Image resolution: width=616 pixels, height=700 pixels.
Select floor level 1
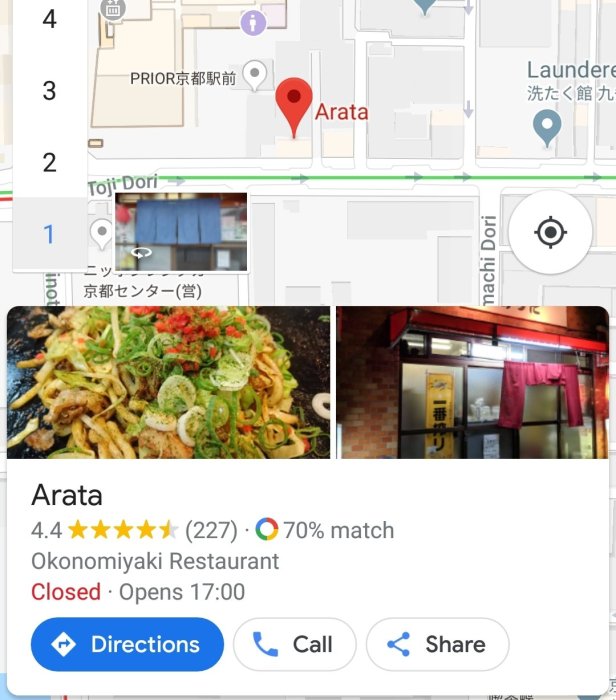pyautogui.click(x=49, y=234)
